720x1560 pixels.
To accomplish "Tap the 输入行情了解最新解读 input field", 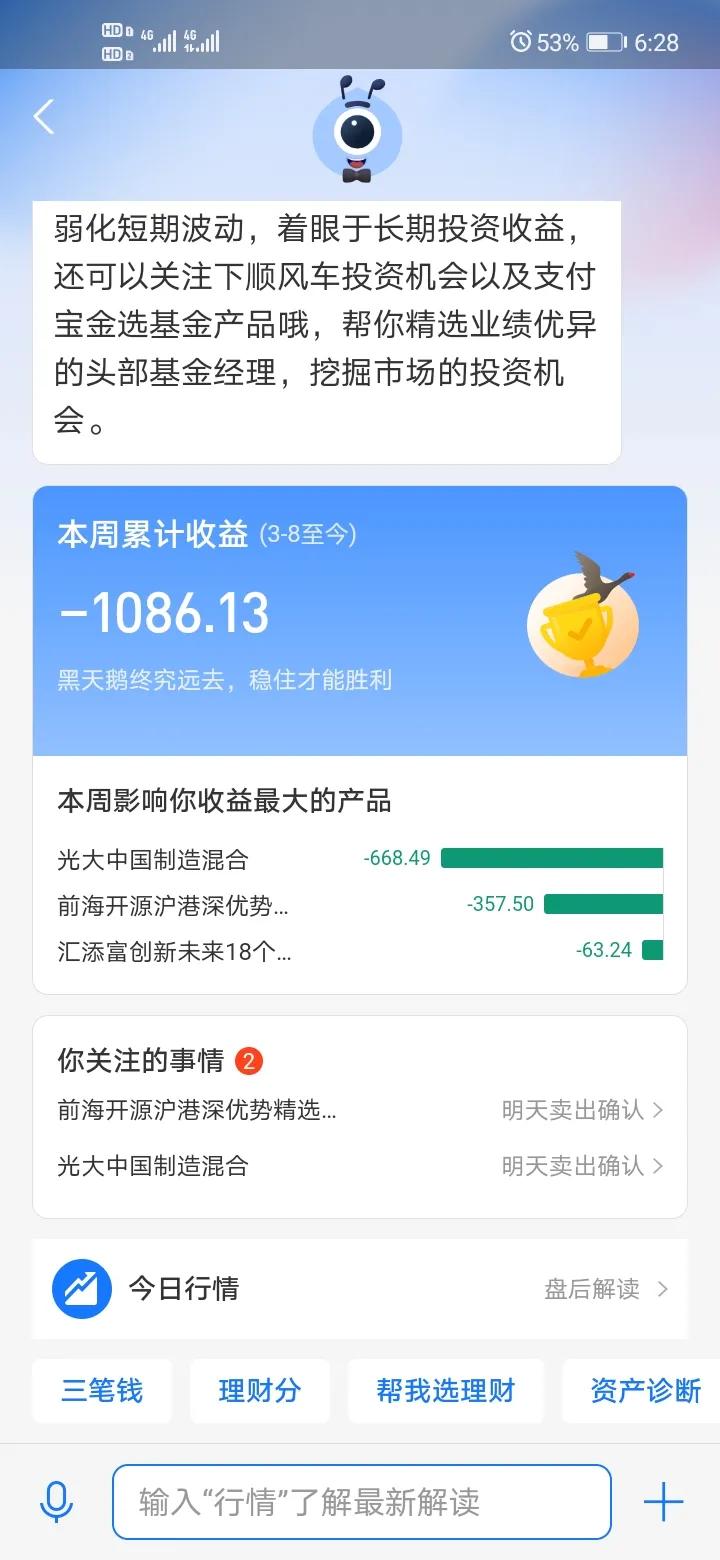I will tap(360, 1501).
